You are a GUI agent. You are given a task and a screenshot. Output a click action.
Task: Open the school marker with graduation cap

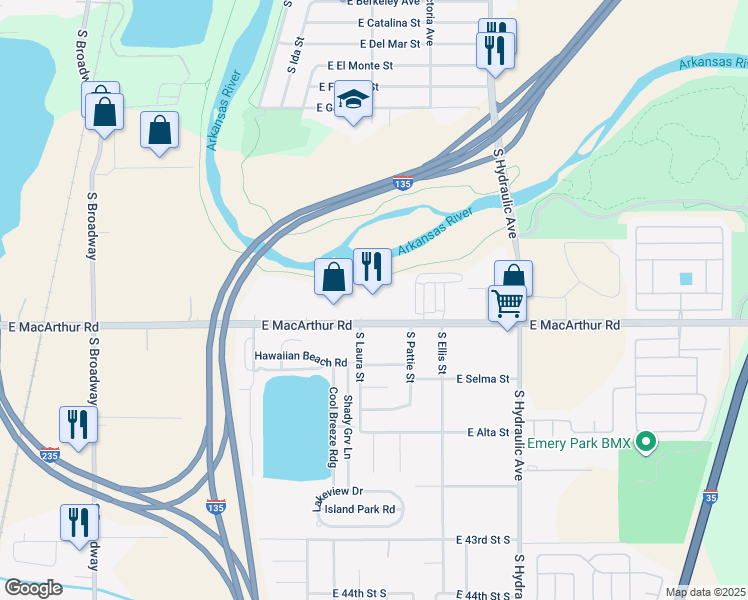(x=352, y=101)
